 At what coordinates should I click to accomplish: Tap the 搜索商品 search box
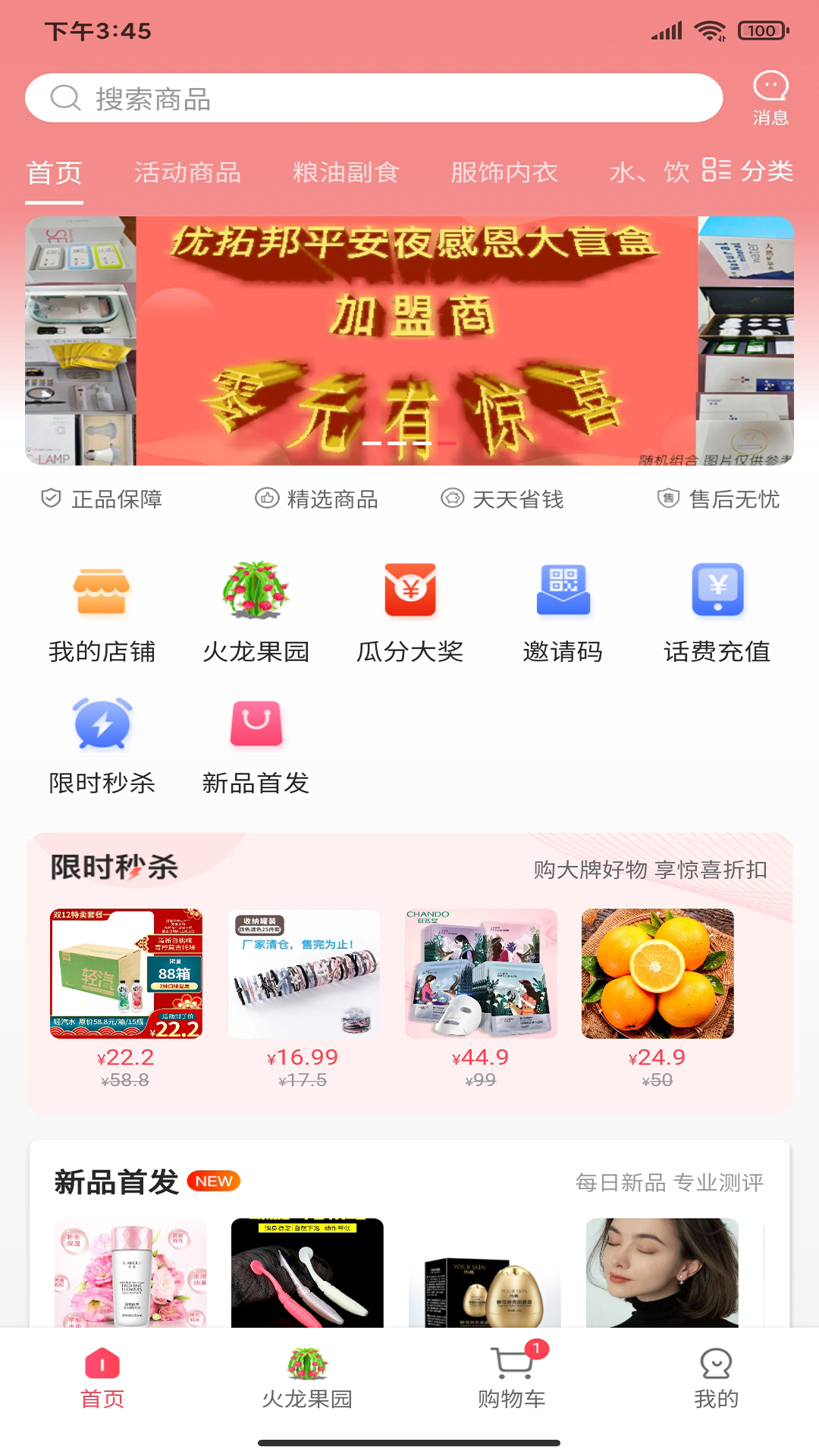(x=373, y=99)
